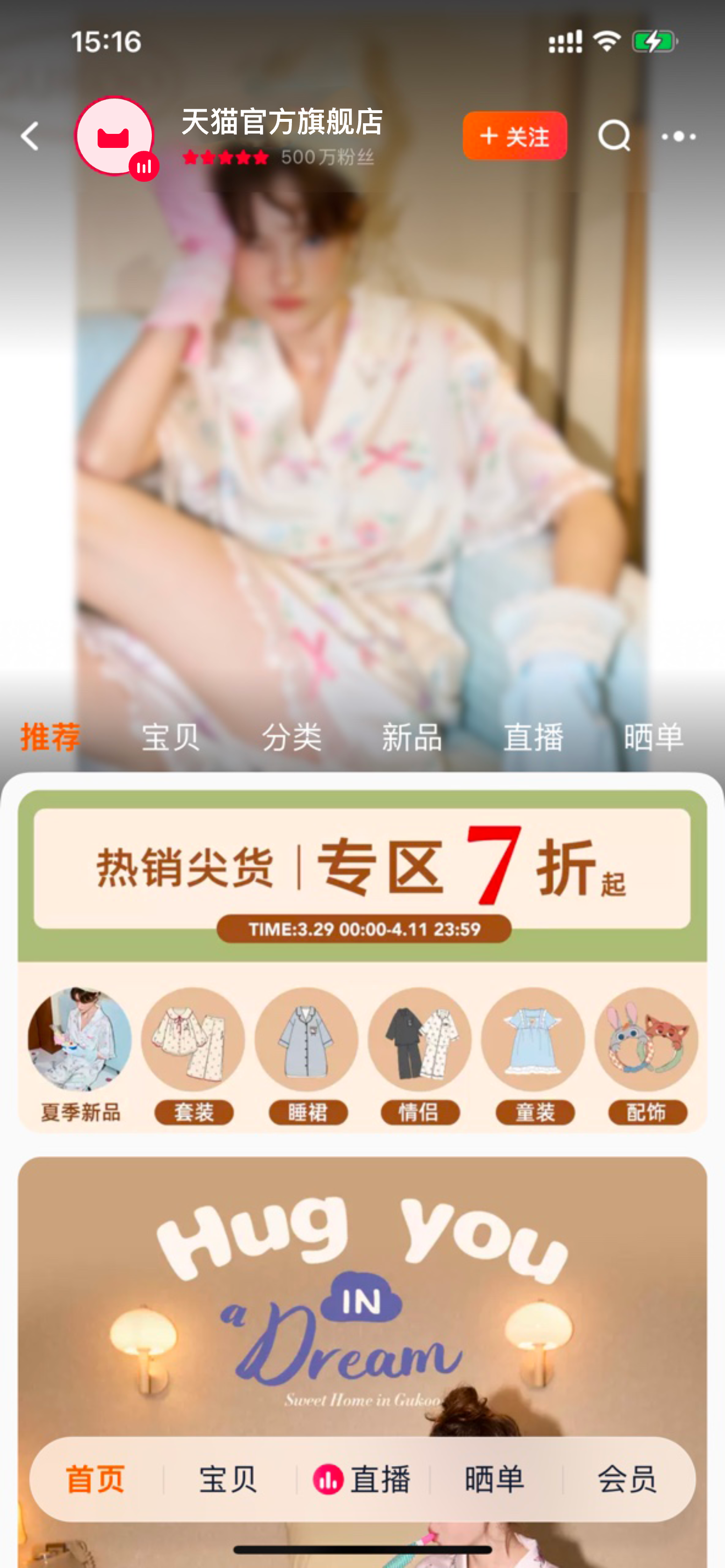Open the three-dot overflow menu
The image size is (725, 1568).
[x=678, y=136]
